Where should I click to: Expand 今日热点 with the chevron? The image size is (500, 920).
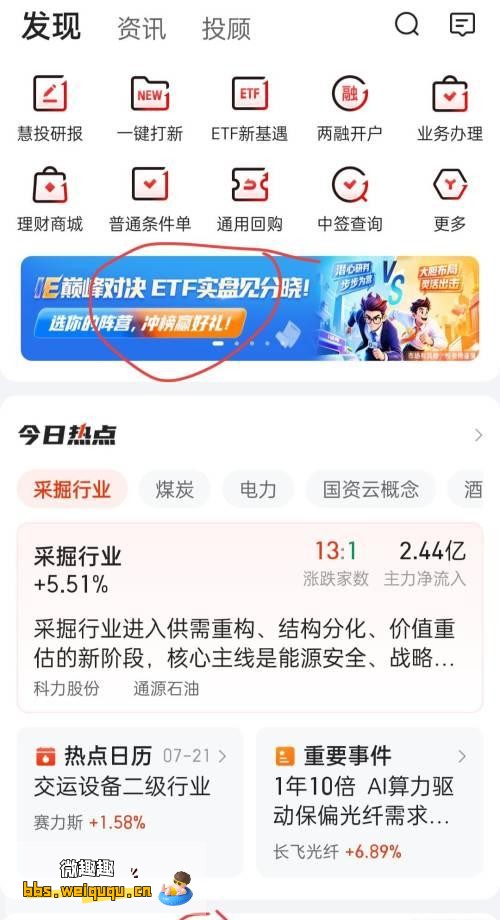pos(478,435)
